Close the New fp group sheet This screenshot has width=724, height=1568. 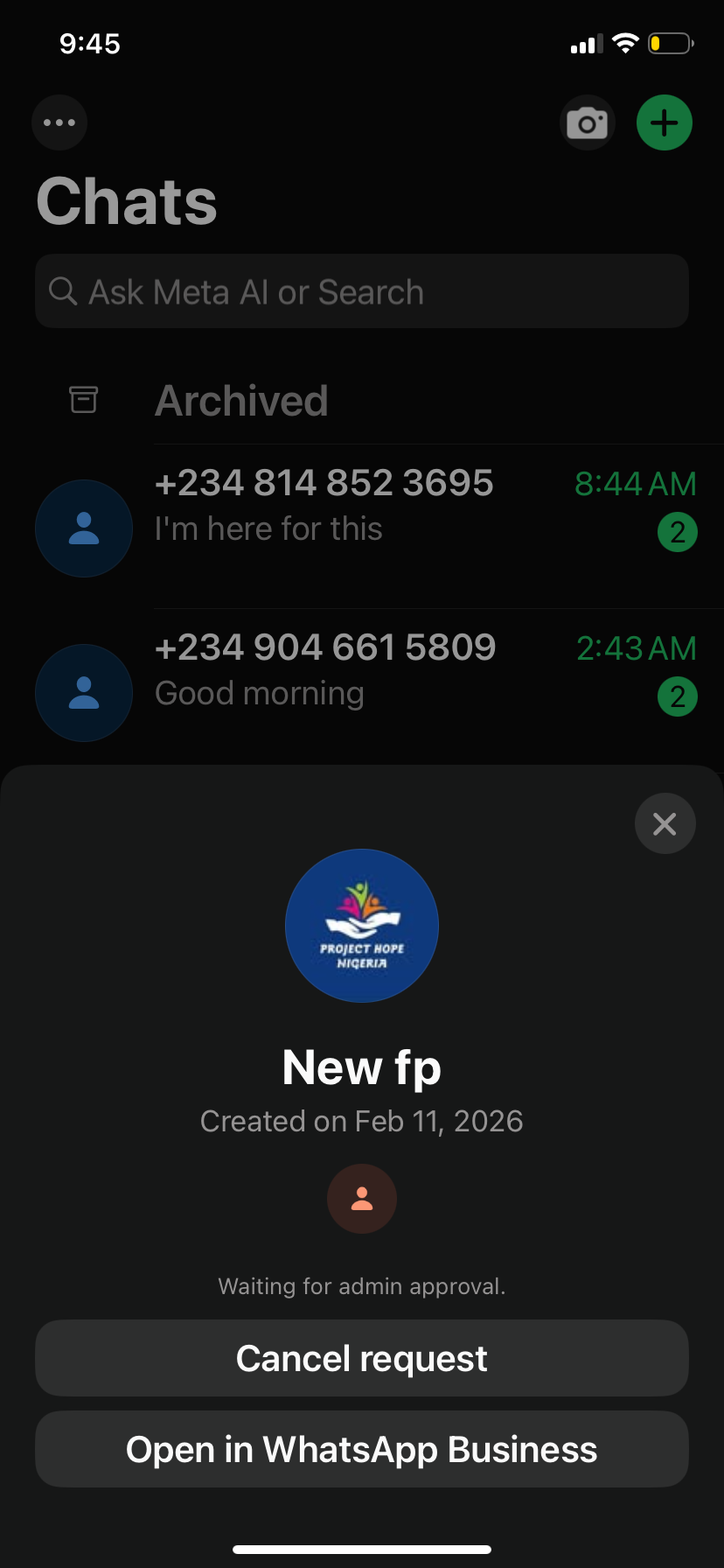(665, 823)
